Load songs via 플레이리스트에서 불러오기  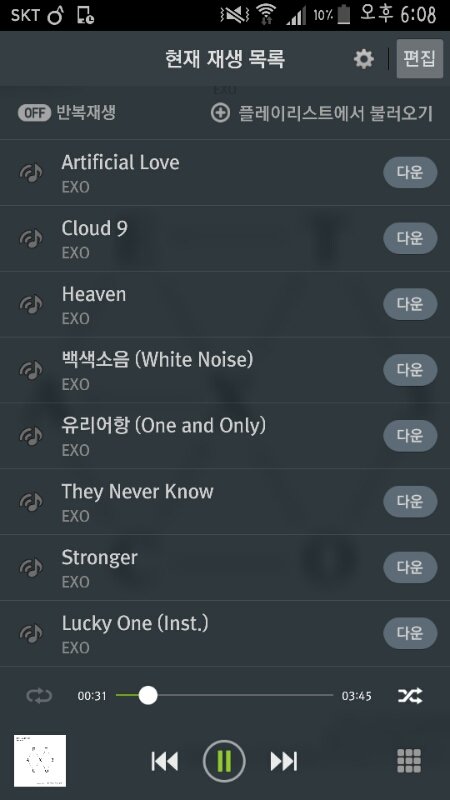point(322,113)
